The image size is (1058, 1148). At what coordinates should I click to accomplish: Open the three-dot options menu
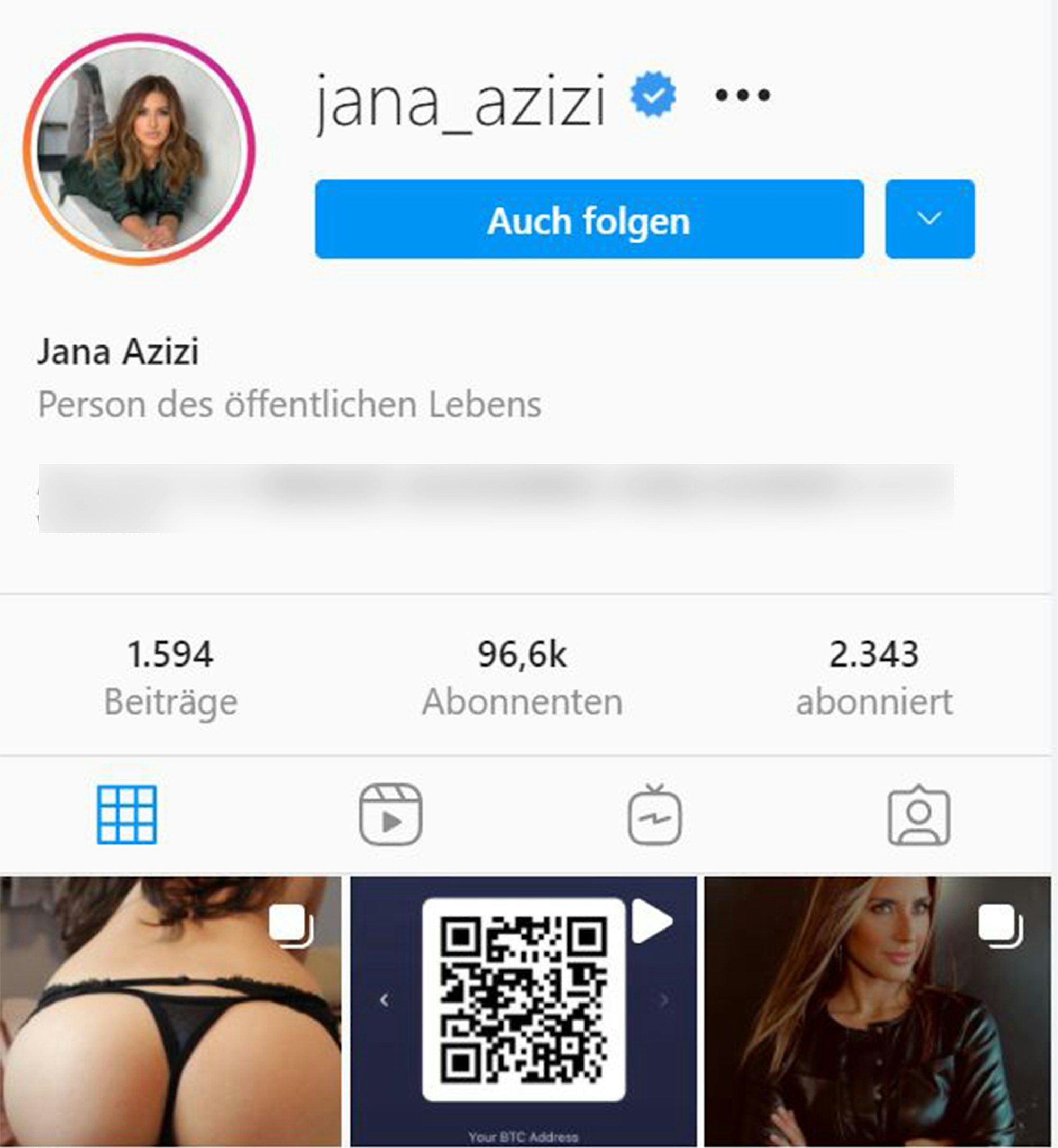click(743, 95)
